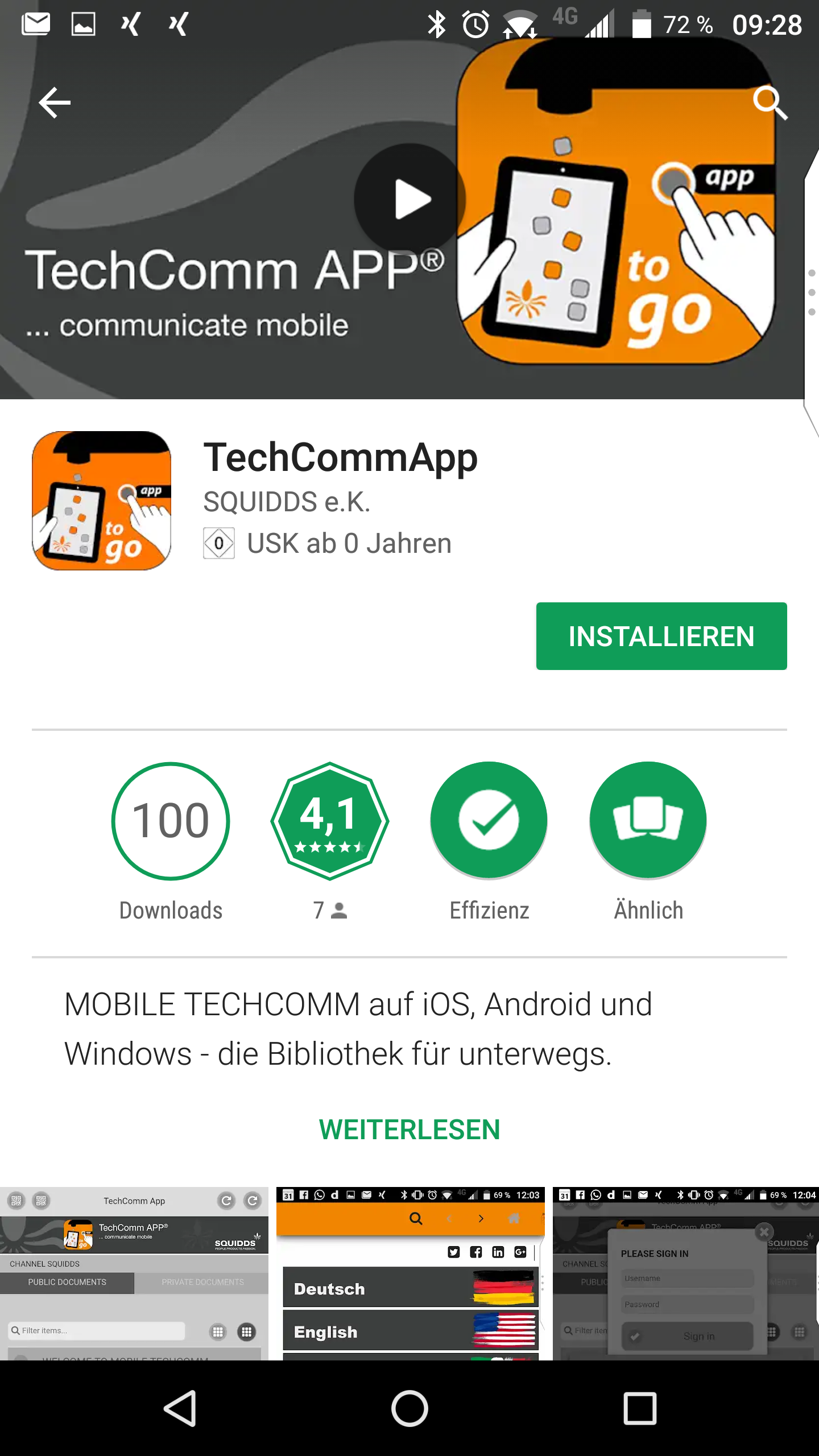Open the developer SQUIDDS e.K. page
Image resolution: width=819 pixels, height=1456 pixels.
pyautogui.click(x=287, y=502)
